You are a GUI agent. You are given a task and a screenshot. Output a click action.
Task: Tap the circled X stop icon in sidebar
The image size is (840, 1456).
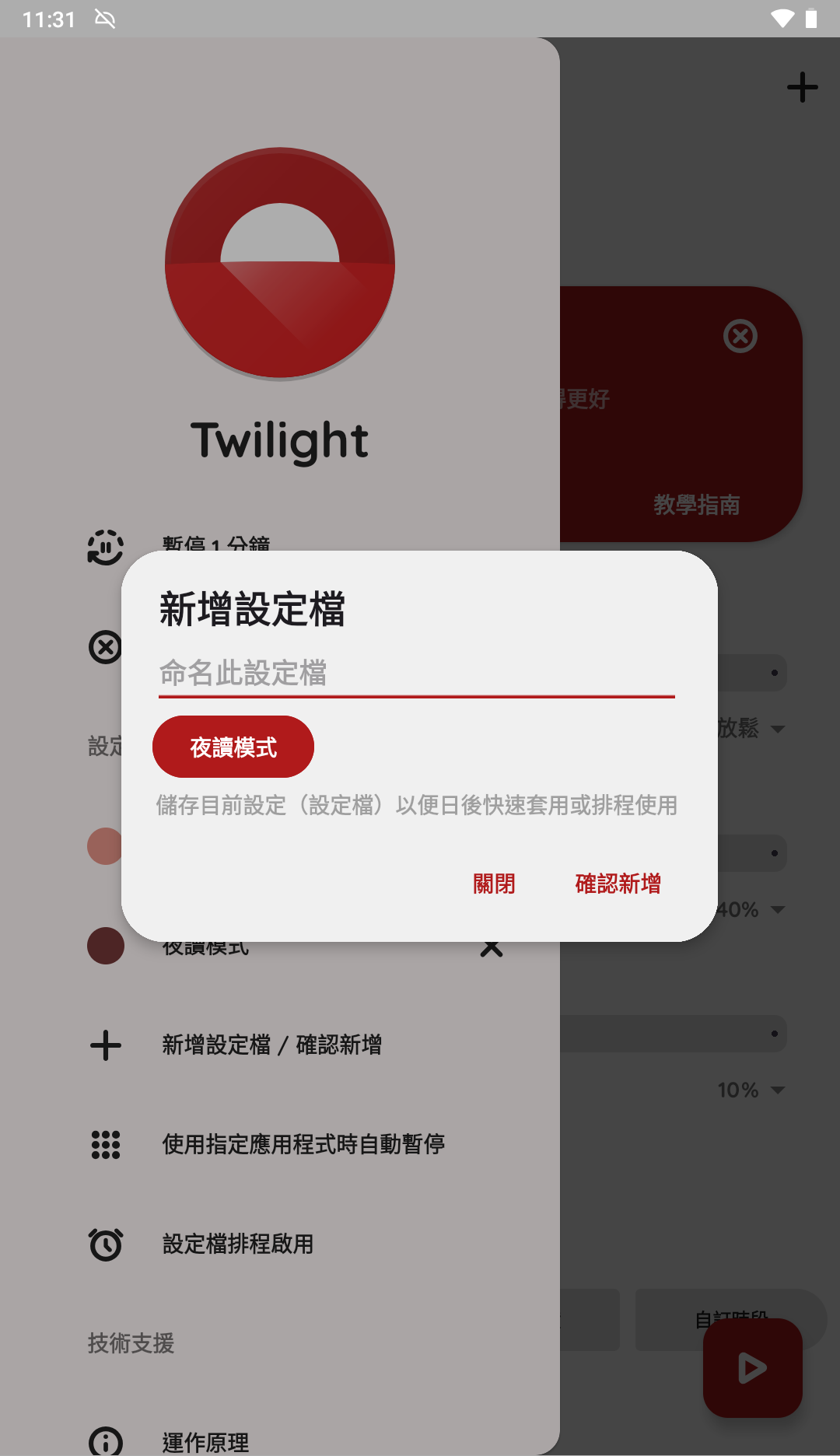tap(105, 648)
